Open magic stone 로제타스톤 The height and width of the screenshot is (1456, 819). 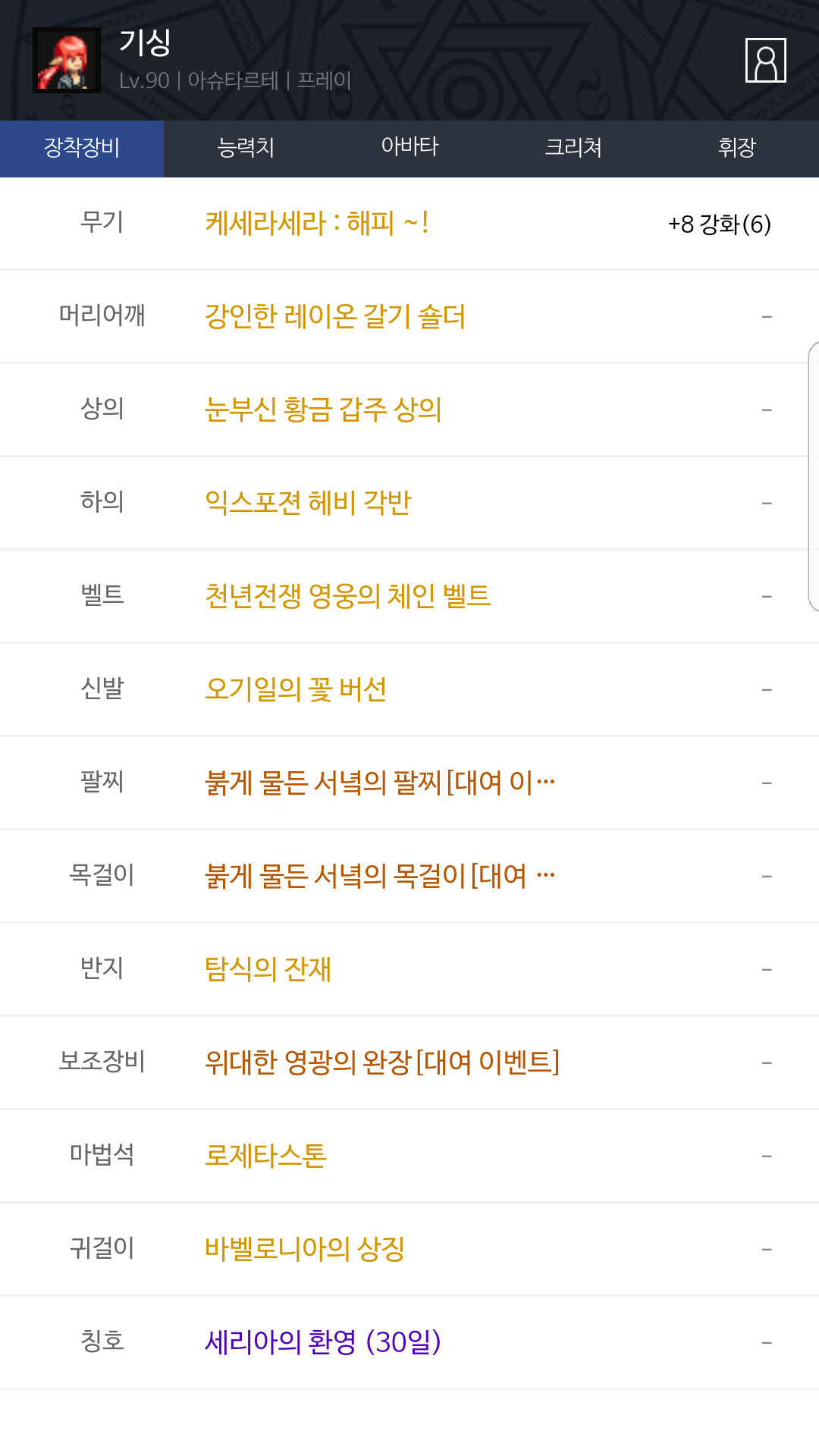pos(265,1156)
